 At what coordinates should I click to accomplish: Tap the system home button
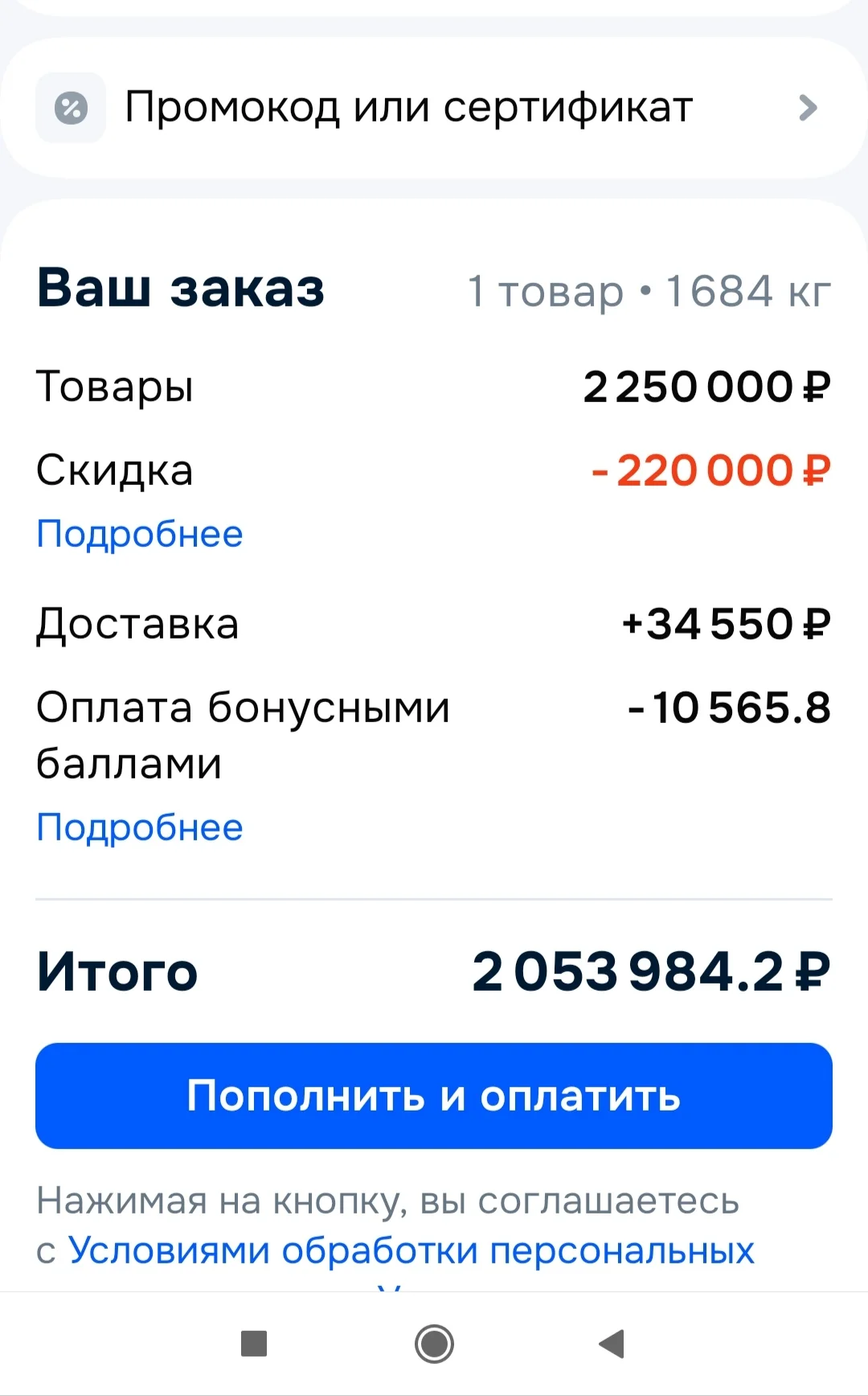tap(434, 1343)
